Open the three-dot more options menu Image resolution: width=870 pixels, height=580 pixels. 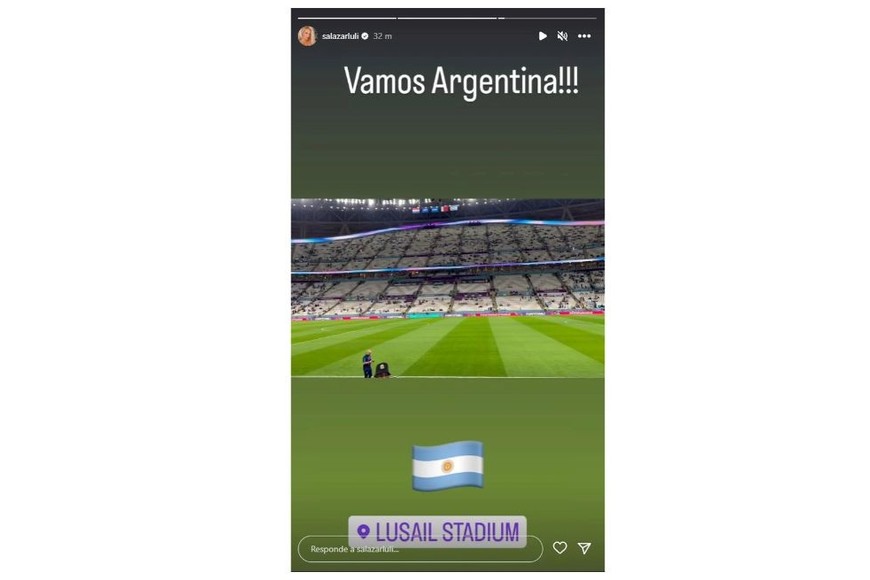[x=584, y=36]
